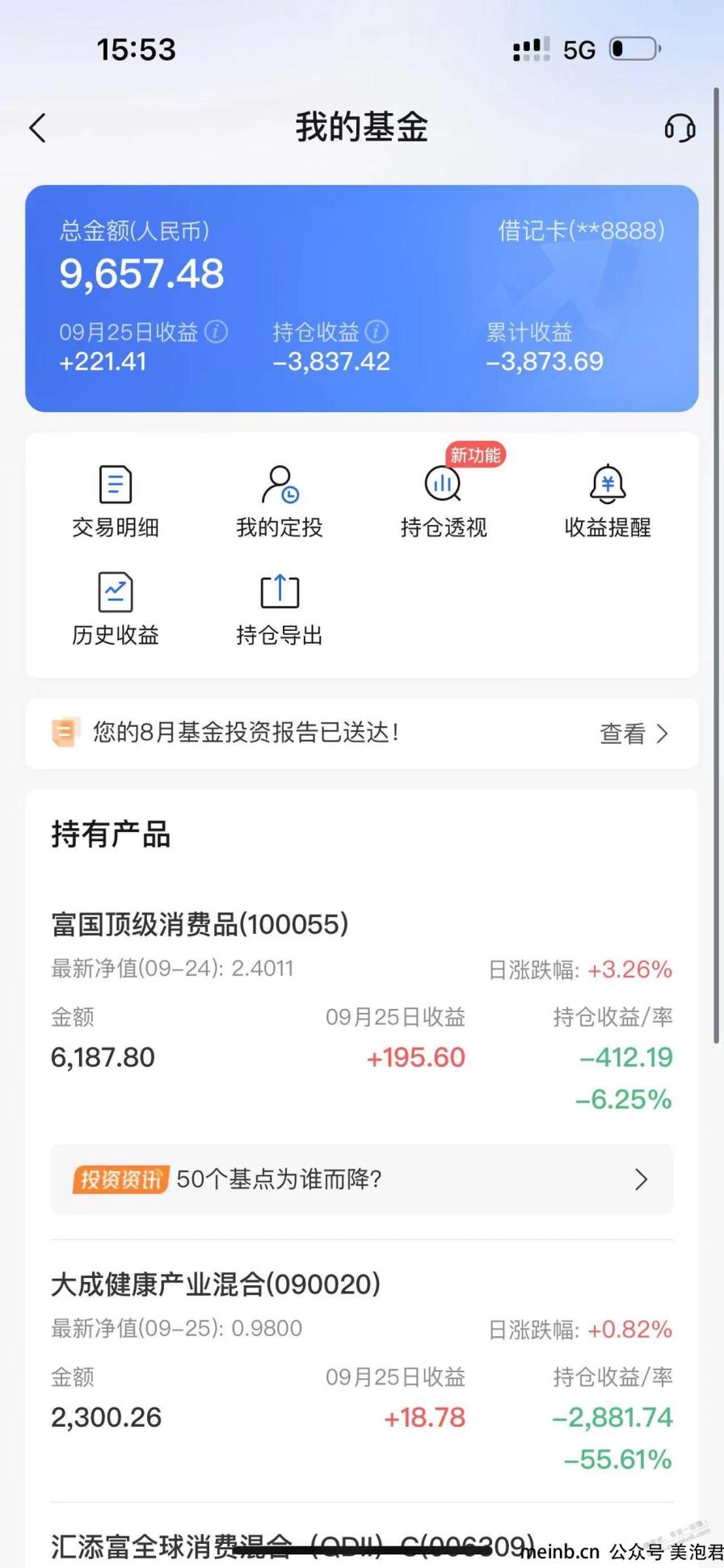The height and width of the screenshot is (1568, 724).
Task: Open the 富国顶级消费品 fund details
Action: [362, 1011]
